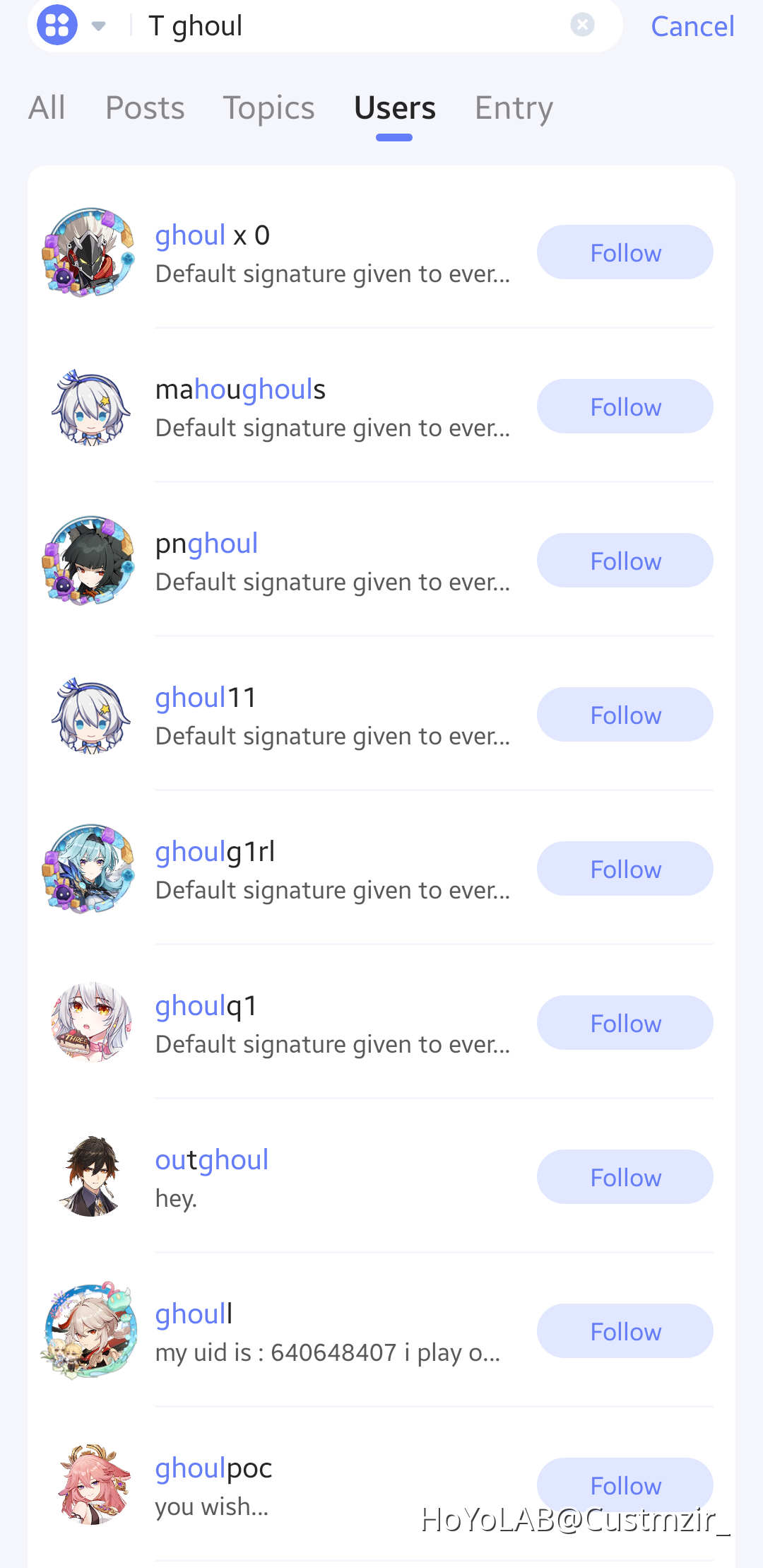Image resolution: width=763 pixels, height=1568 pixels.
Task: Follow user mahoughouls
Action: pos(625,406)
